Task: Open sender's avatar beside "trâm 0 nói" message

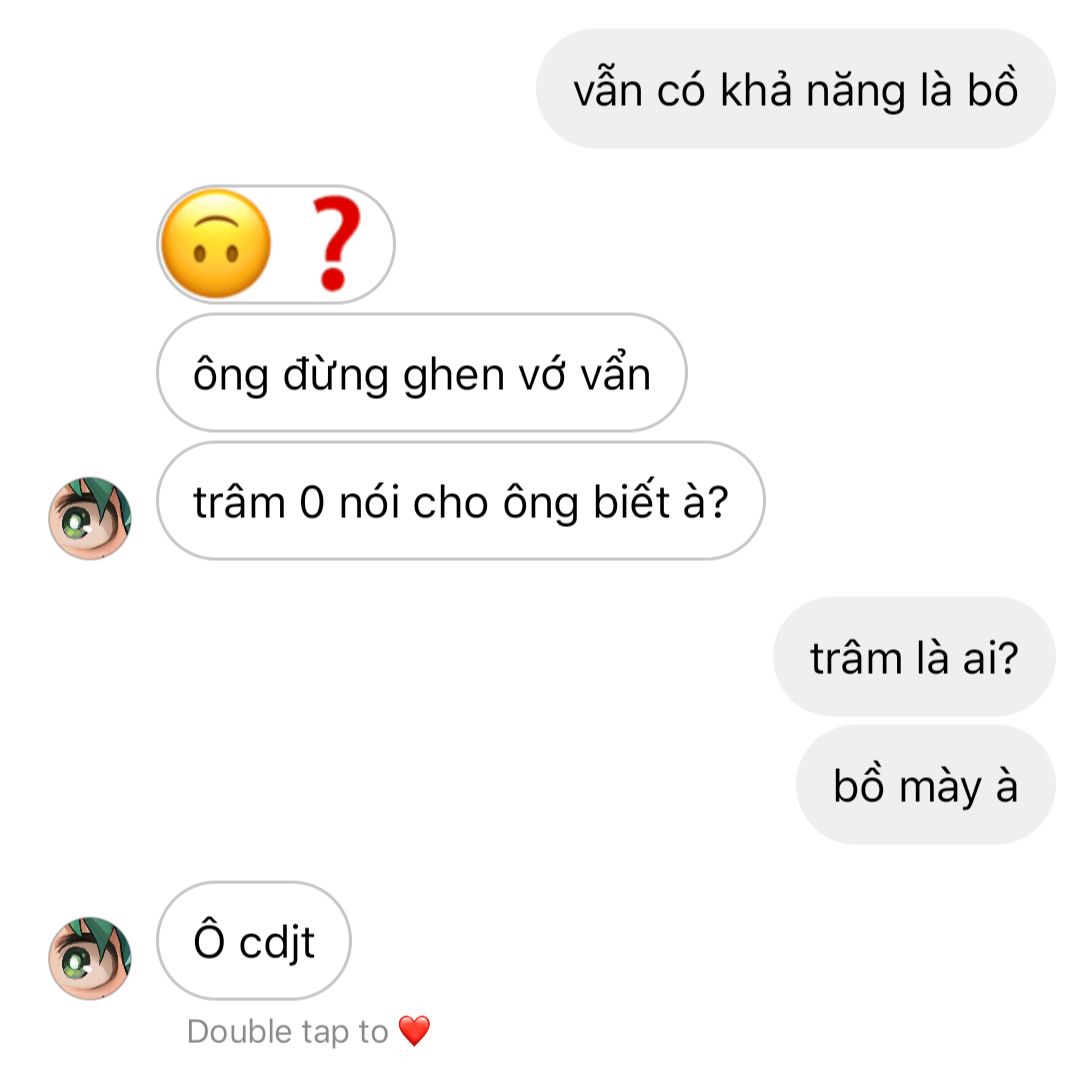Action: click(x=90, y=518)
